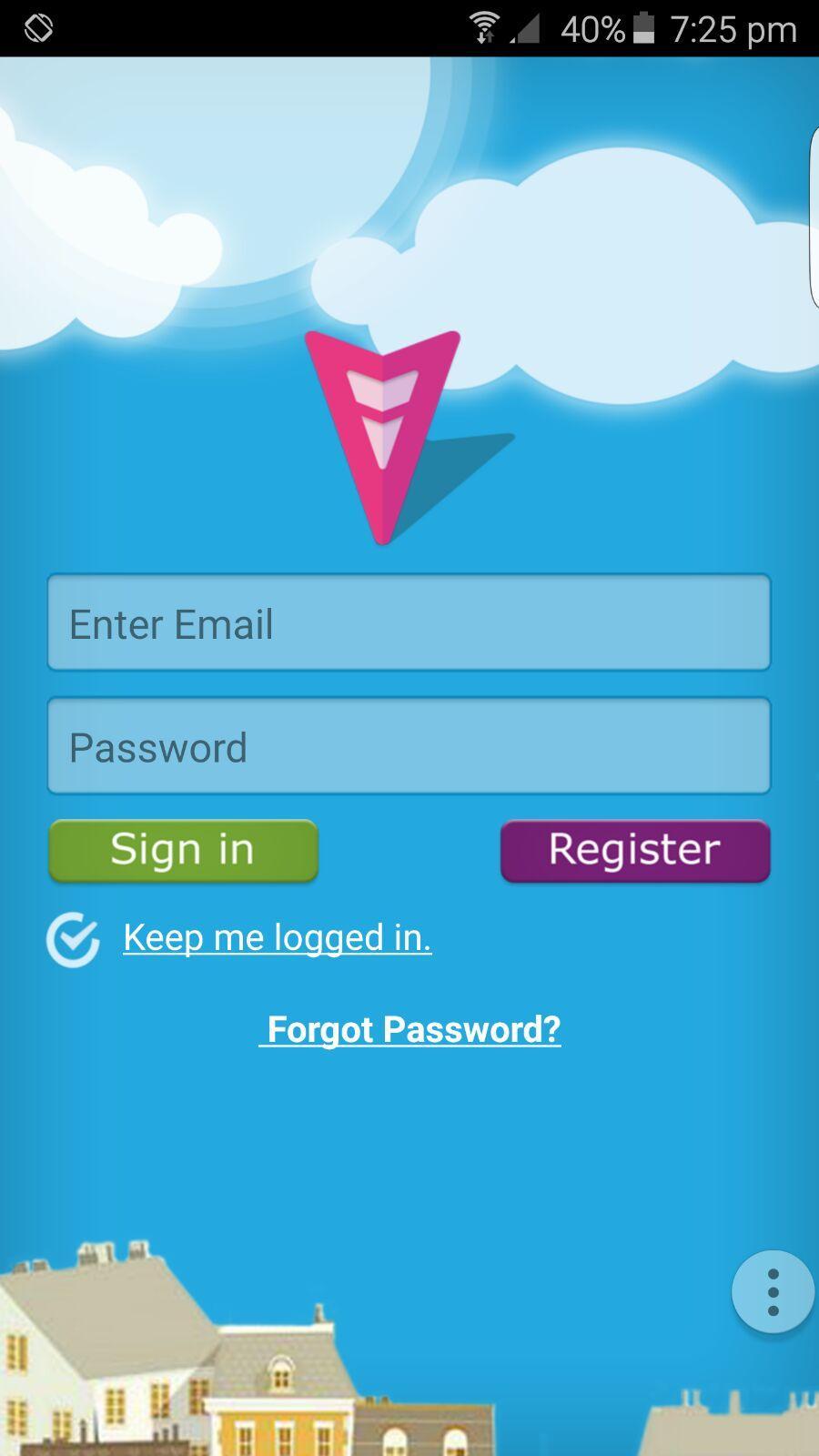Open the Forgot Password link
This screenshot has width=819, height=1456.
pos(410,1029)
